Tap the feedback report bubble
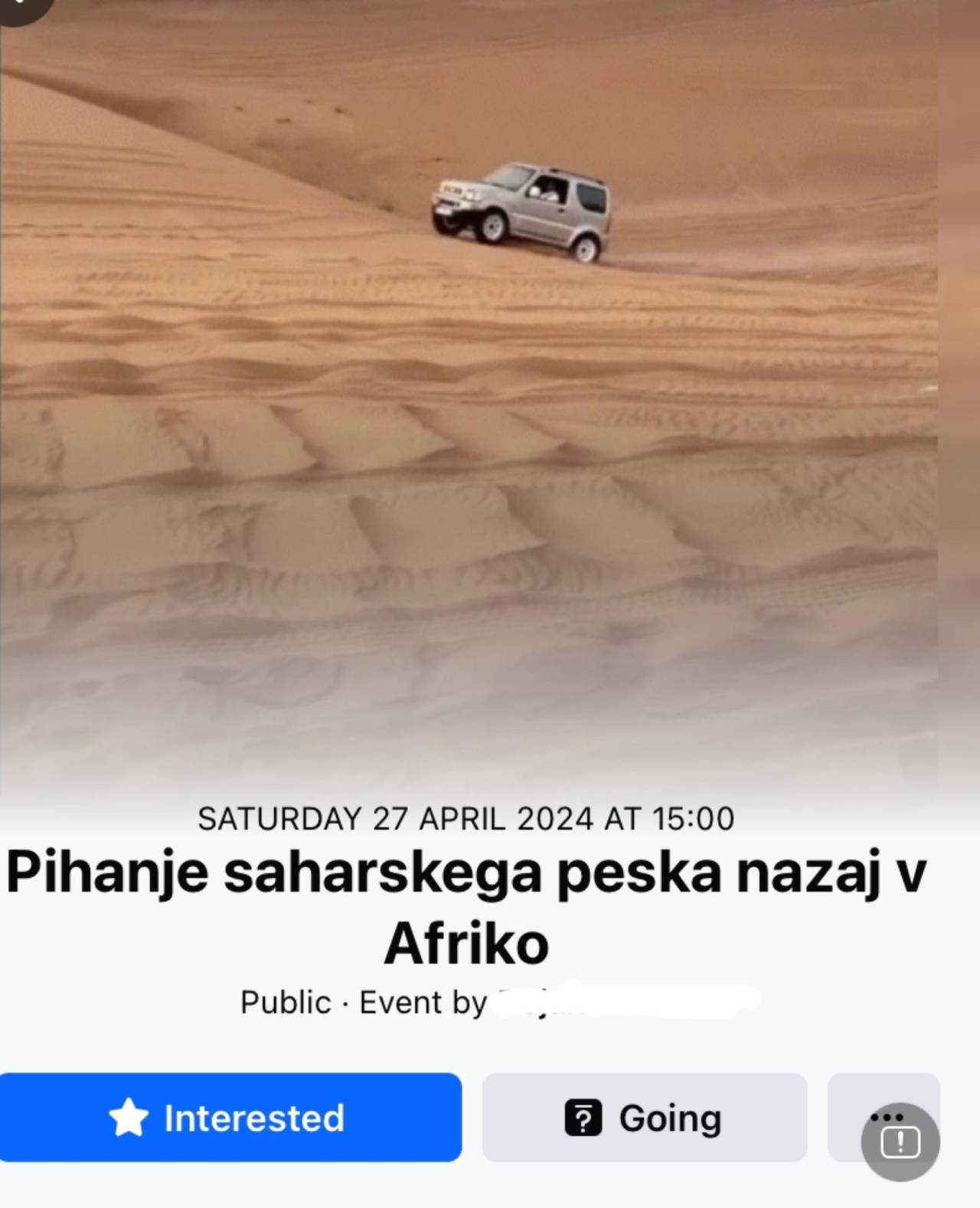 (x=900, y=1142)
